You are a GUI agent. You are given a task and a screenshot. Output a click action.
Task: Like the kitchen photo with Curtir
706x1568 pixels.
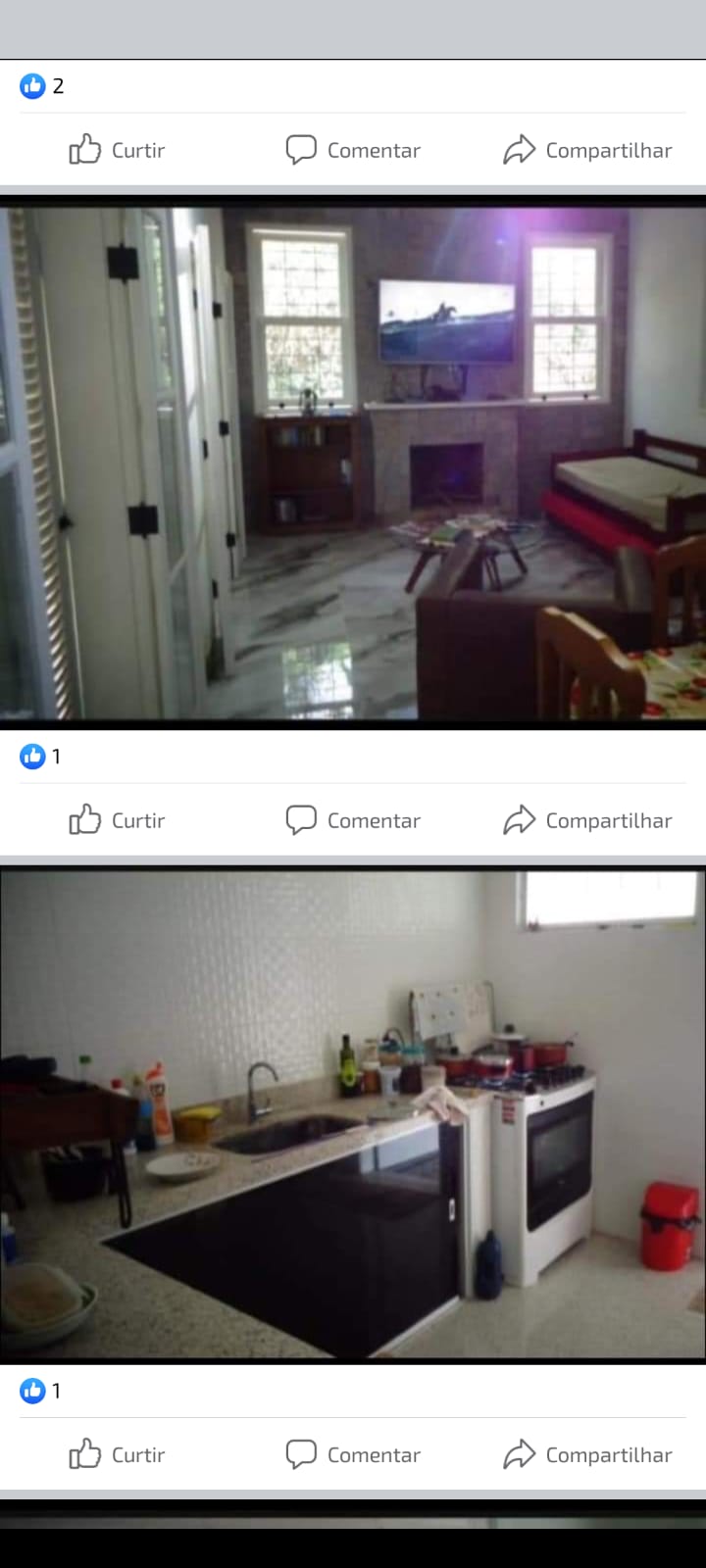117,1454
